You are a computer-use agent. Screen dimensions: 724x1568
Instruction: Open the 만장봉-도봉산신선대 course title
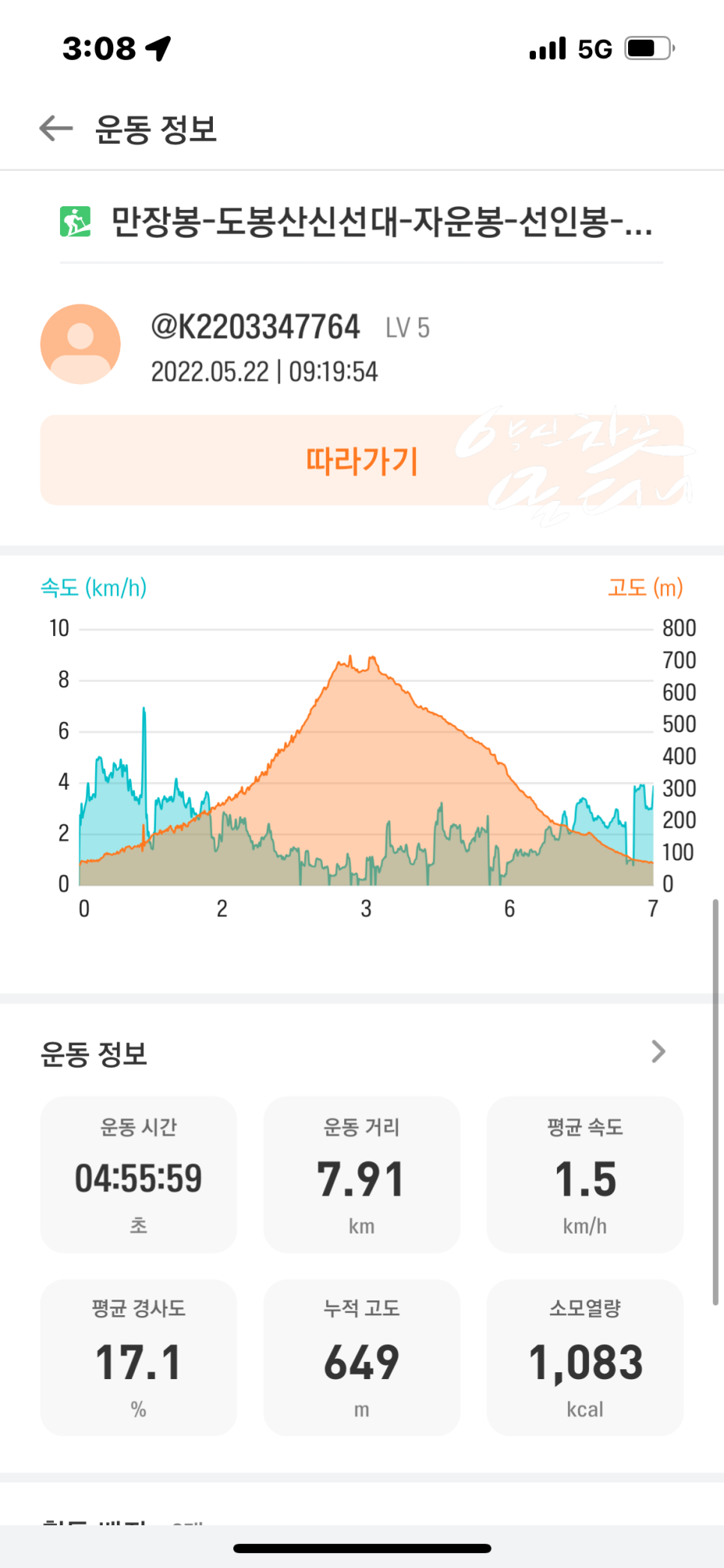click(x=382, y=222)
